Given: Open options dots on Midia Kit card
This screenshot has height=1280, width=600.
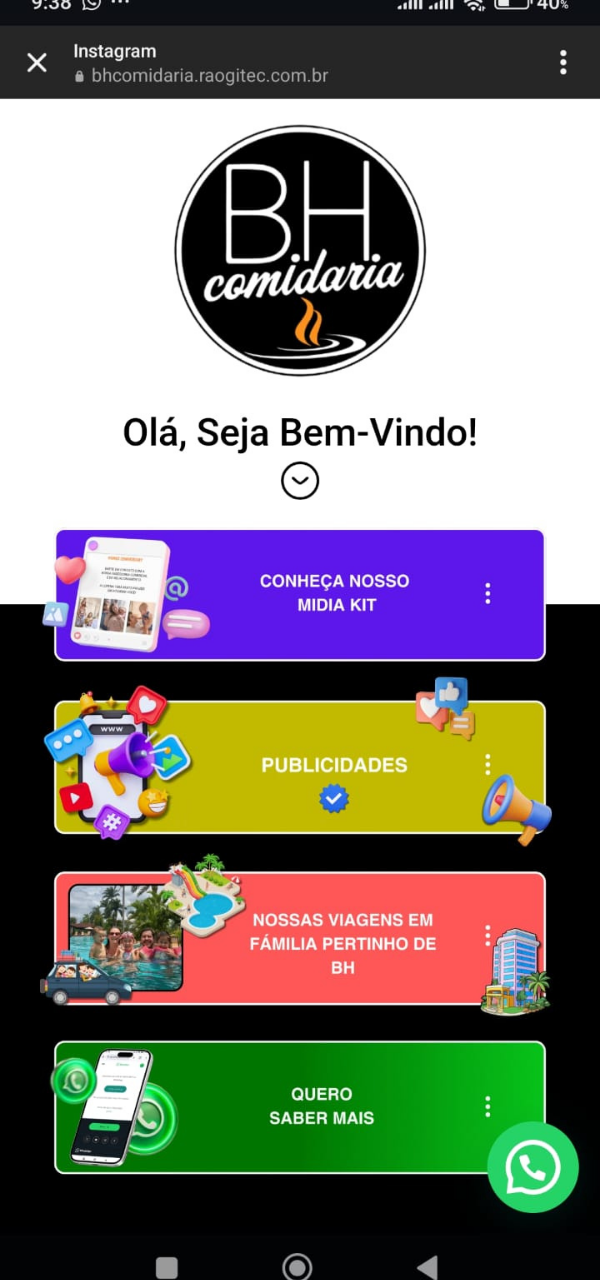Looking at the screenshot, I should (487, 594).
